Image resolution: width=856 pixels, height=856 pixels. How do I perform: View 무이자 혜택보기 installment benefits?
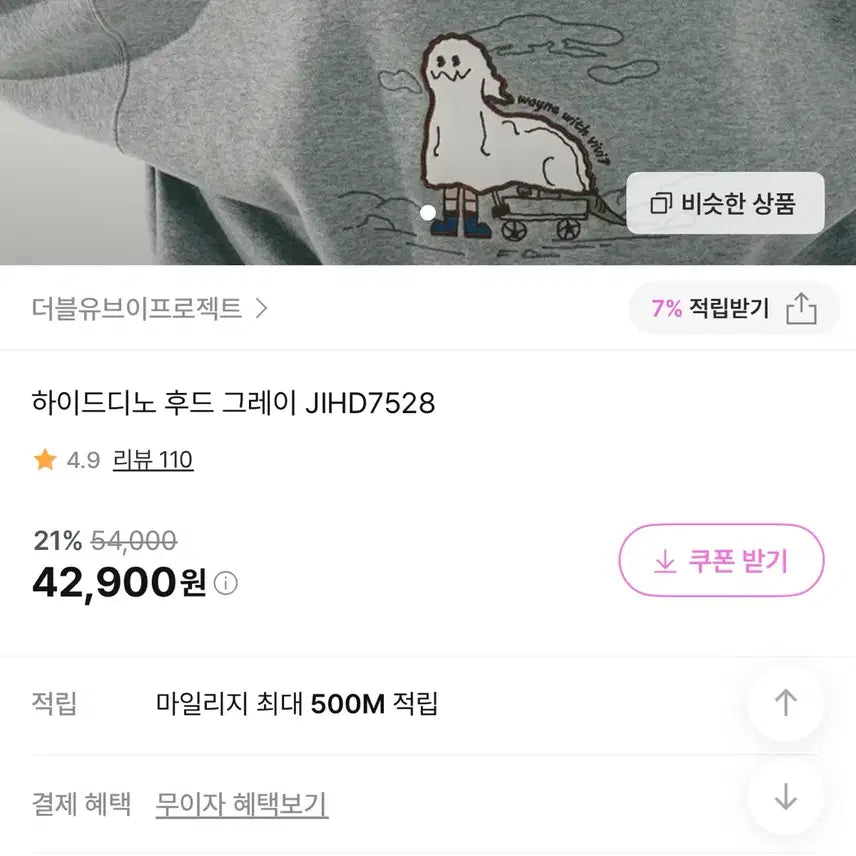[x=241, y=804]
